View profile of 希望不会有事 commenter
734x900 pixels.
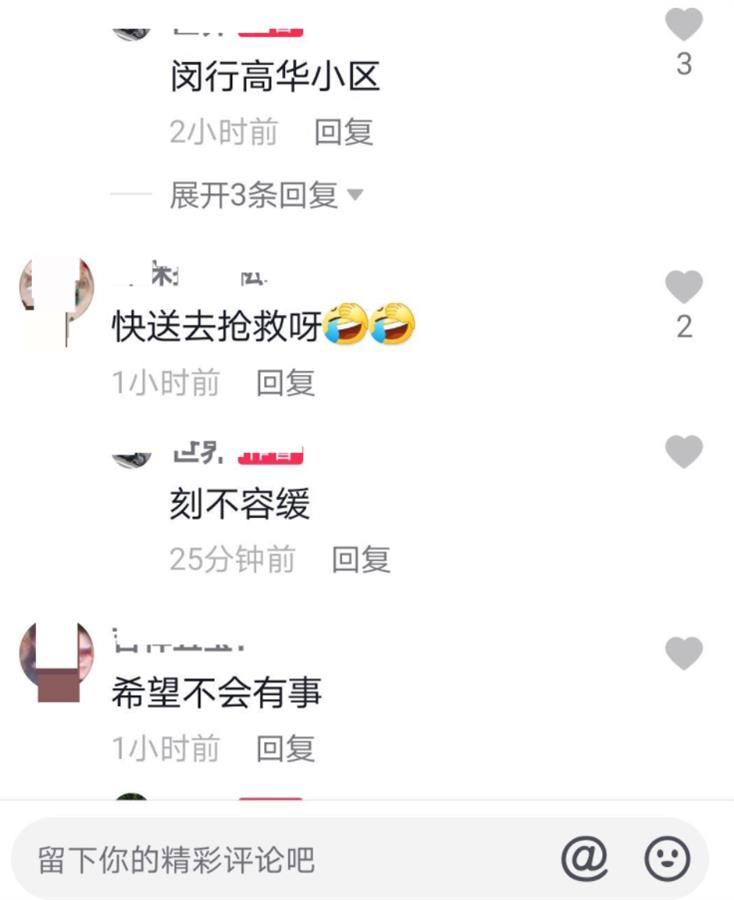pos(56,658)
